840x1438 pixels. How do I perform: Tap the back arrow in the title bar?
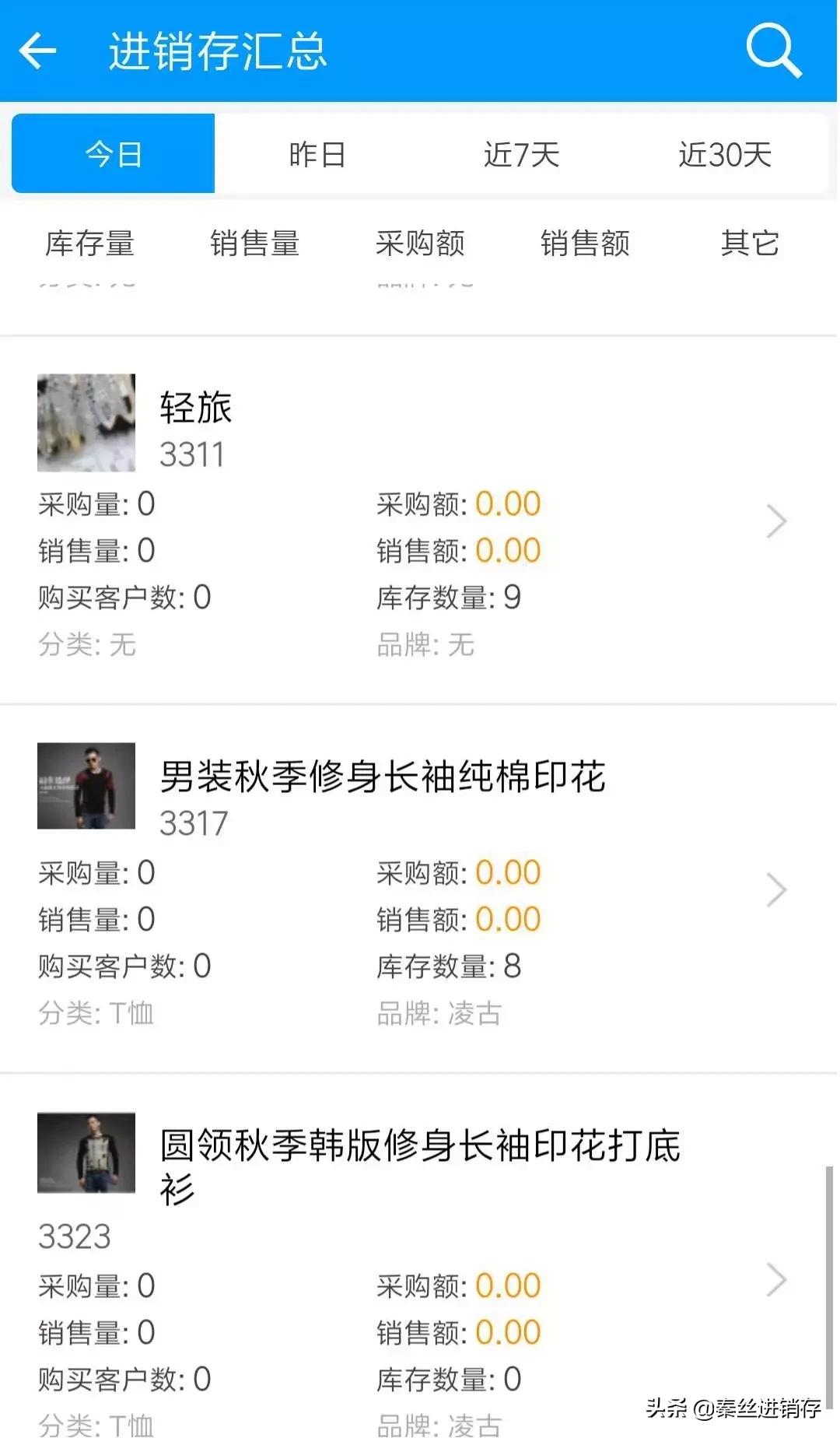pyautogui.click(x=37, y=51)
